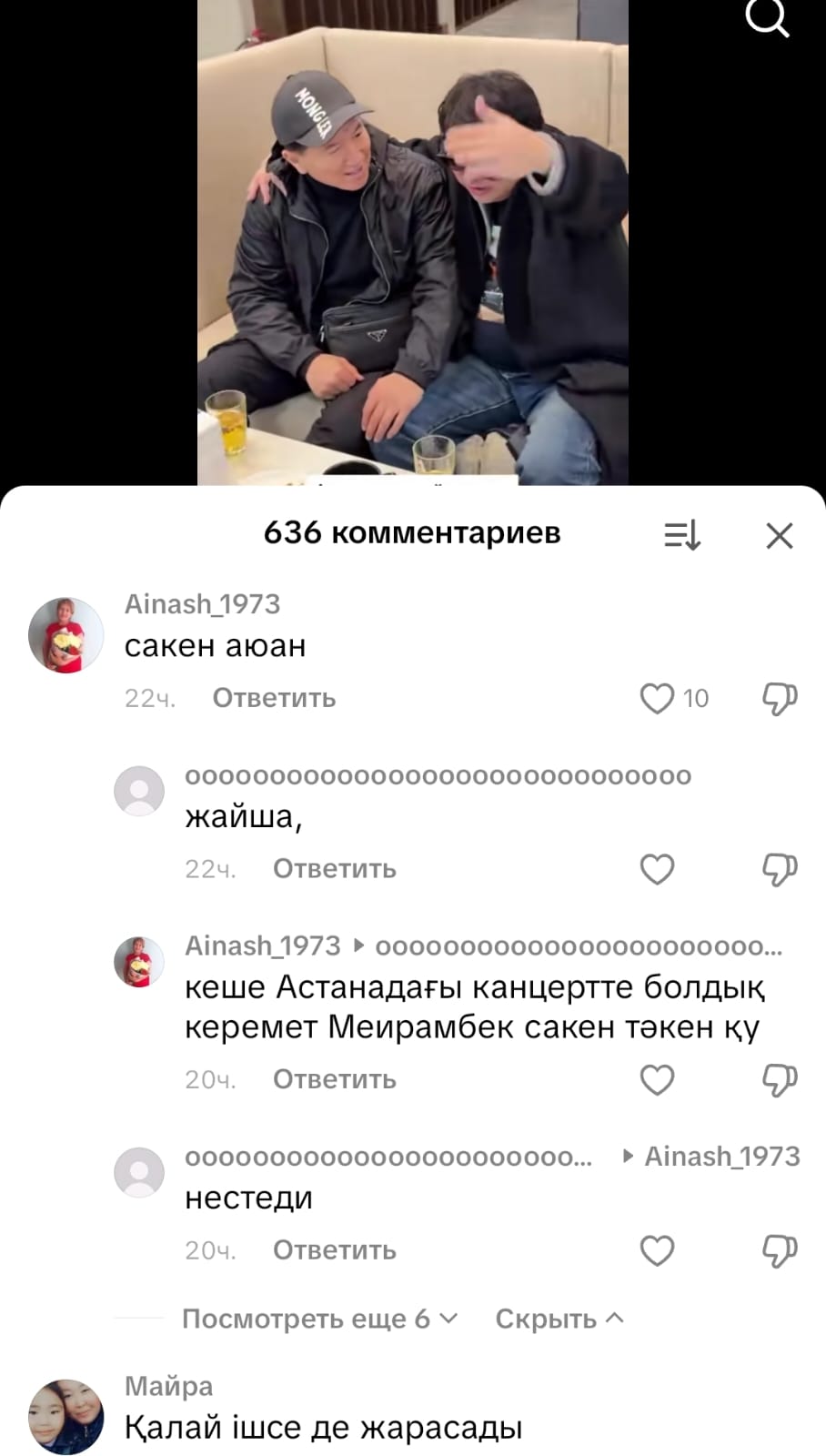Close the comments panel

[780, 536]
